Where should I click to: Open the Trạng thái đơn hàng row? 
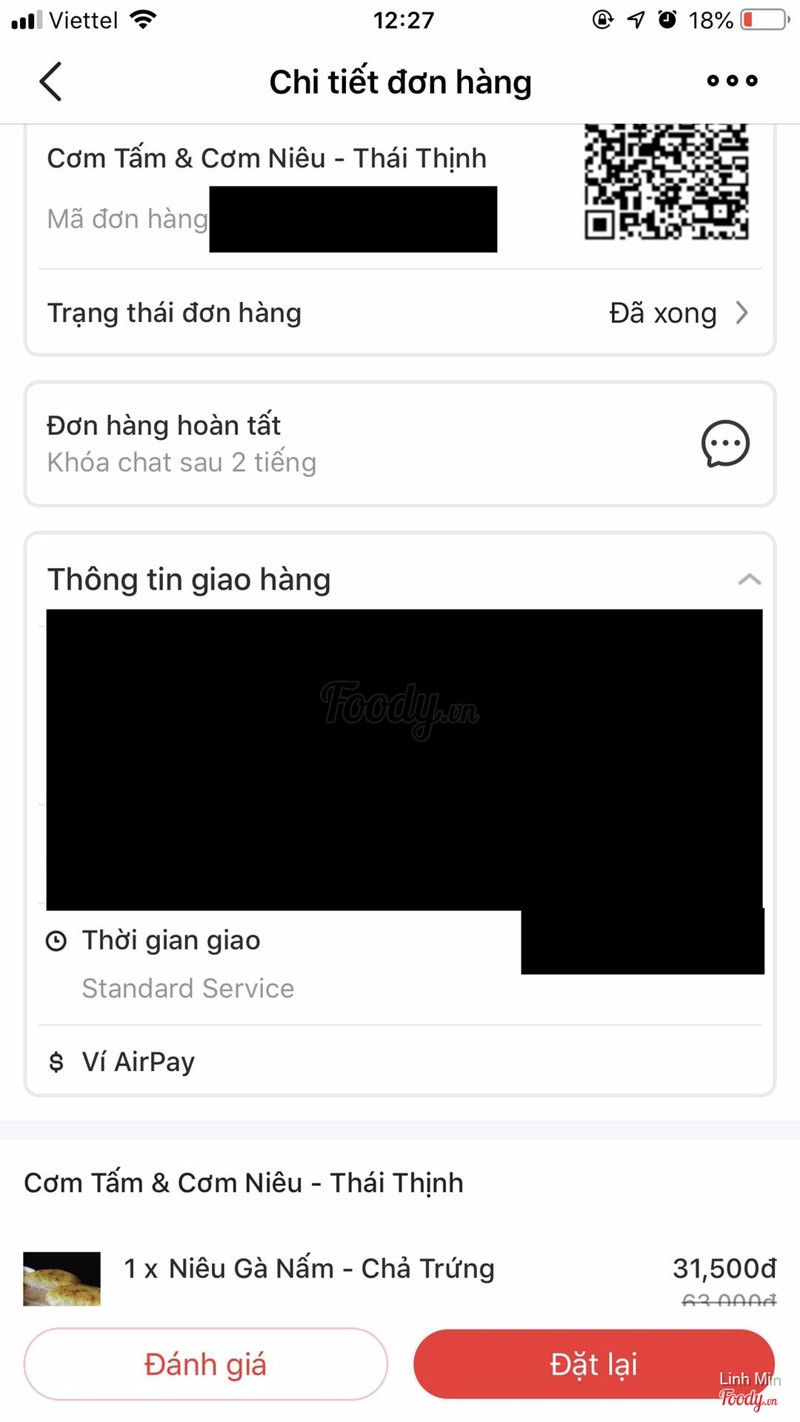click(x=400, y=313)
